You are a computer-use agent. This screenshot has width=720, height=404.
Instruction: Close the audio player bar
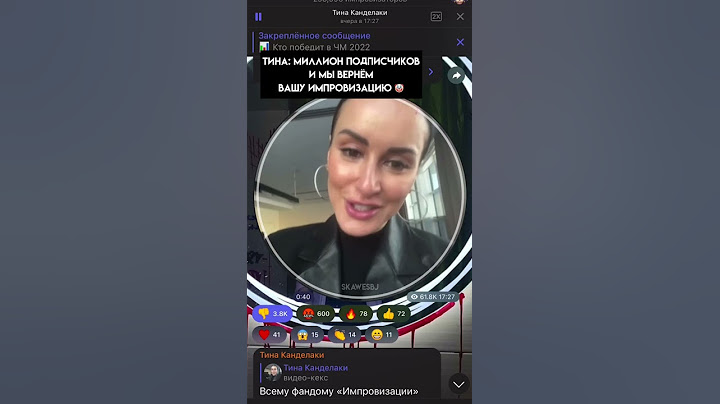pyautogui.click(x=460, y=16)
